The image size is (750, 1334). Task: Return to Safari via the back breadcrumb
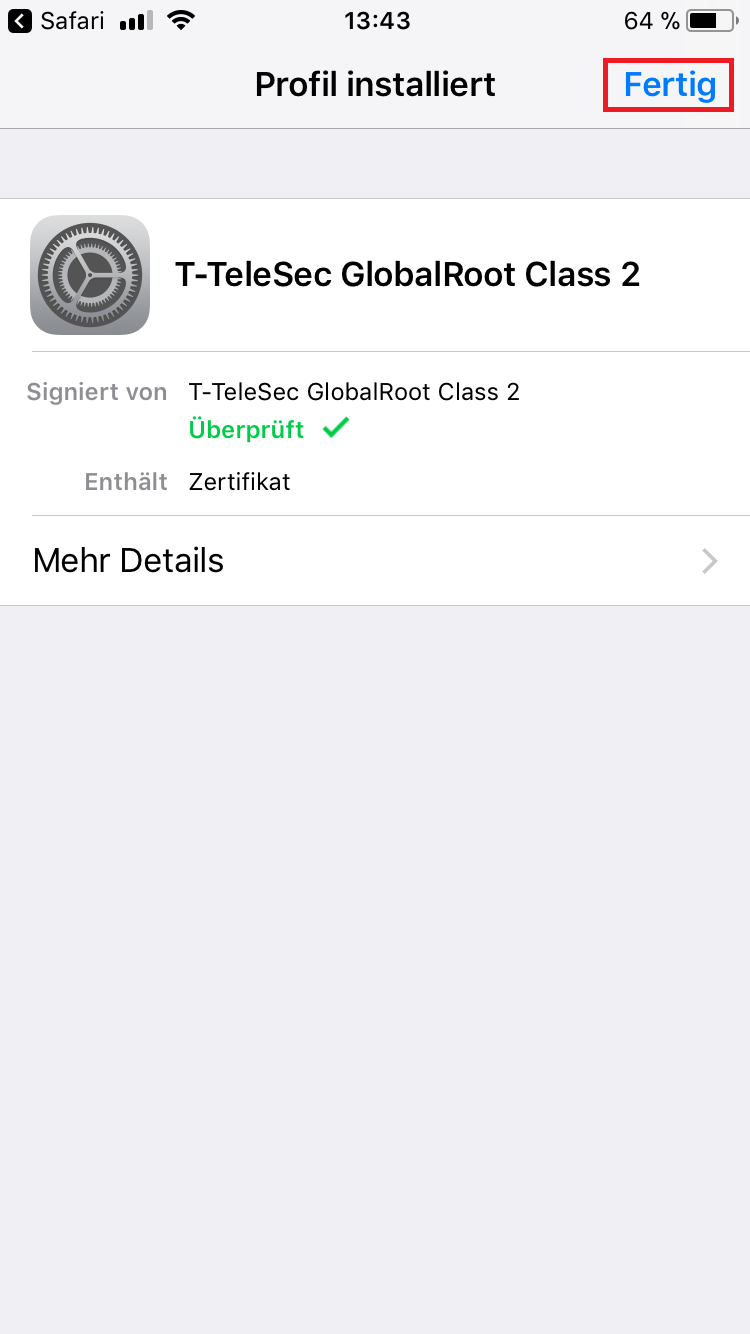(56, 20)
